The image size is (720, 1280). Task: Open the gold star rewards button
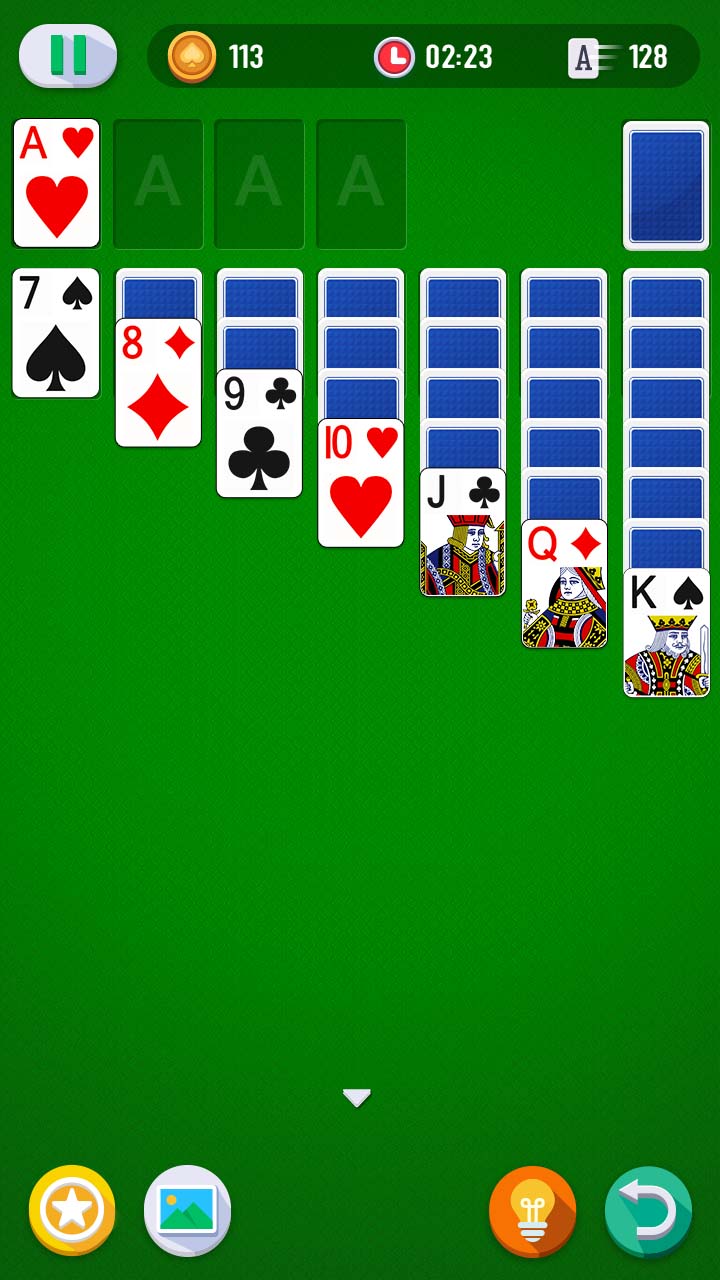pyautogui.click(x=72, y=1210)
